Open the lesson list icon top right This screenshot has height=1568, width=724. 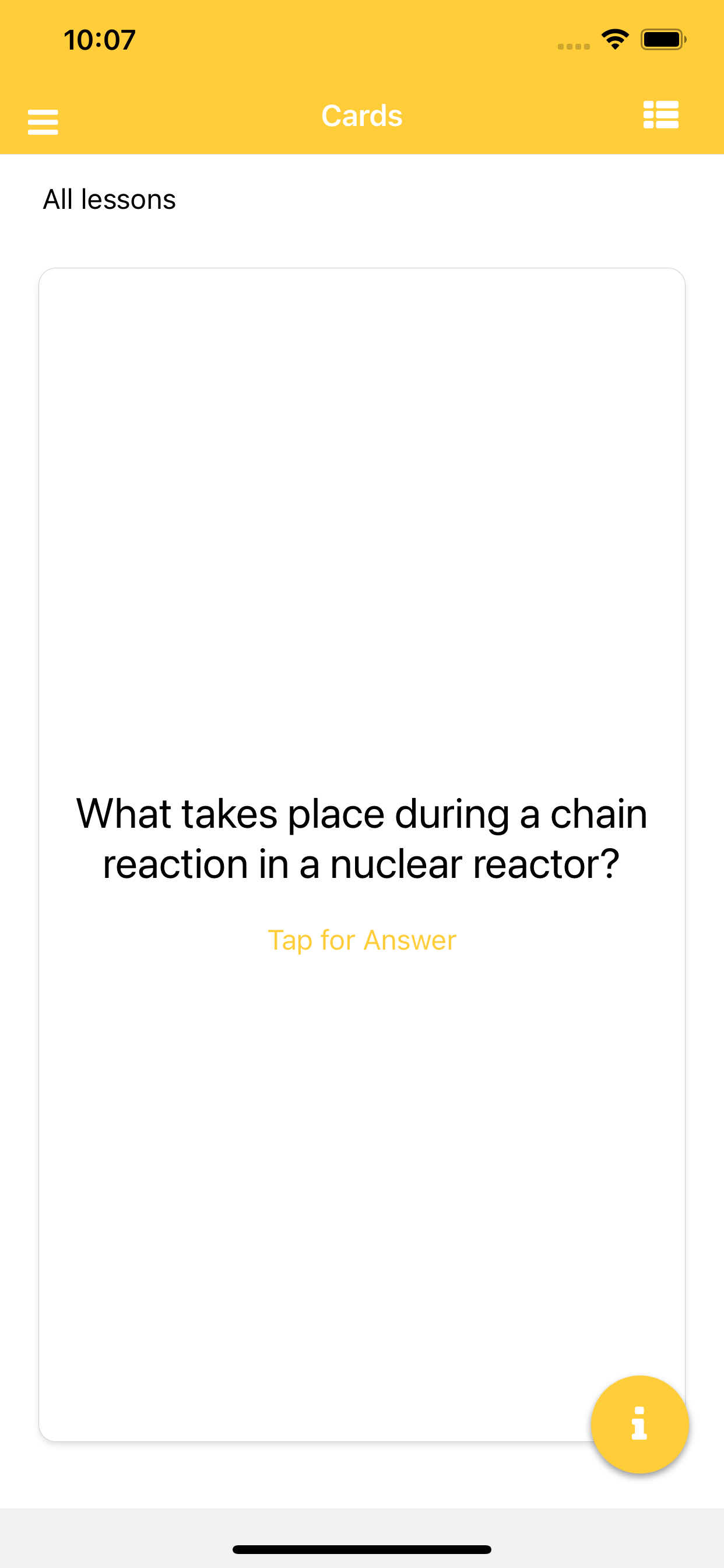[660, 114]
